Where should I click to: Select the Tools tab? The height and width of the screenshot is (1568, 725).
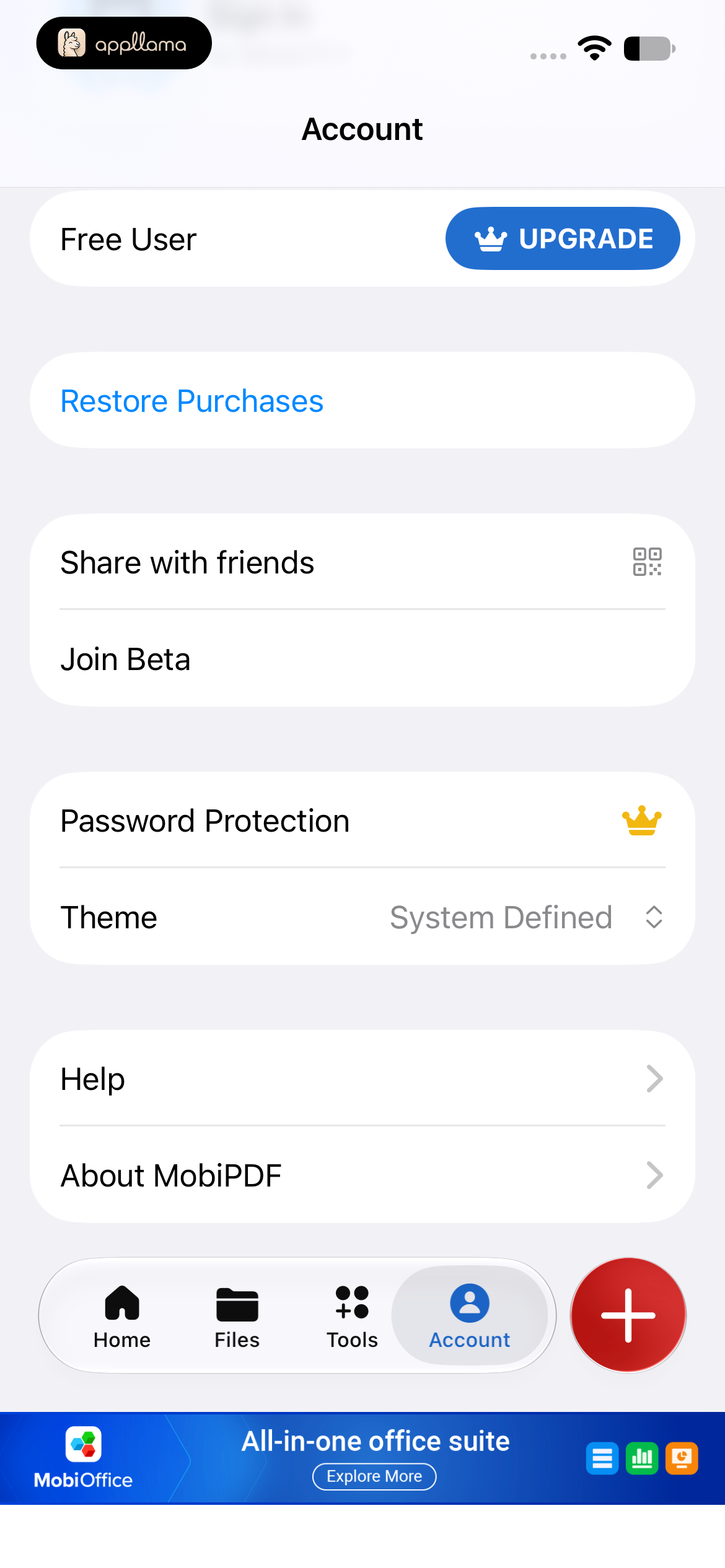click(352, 1315)
